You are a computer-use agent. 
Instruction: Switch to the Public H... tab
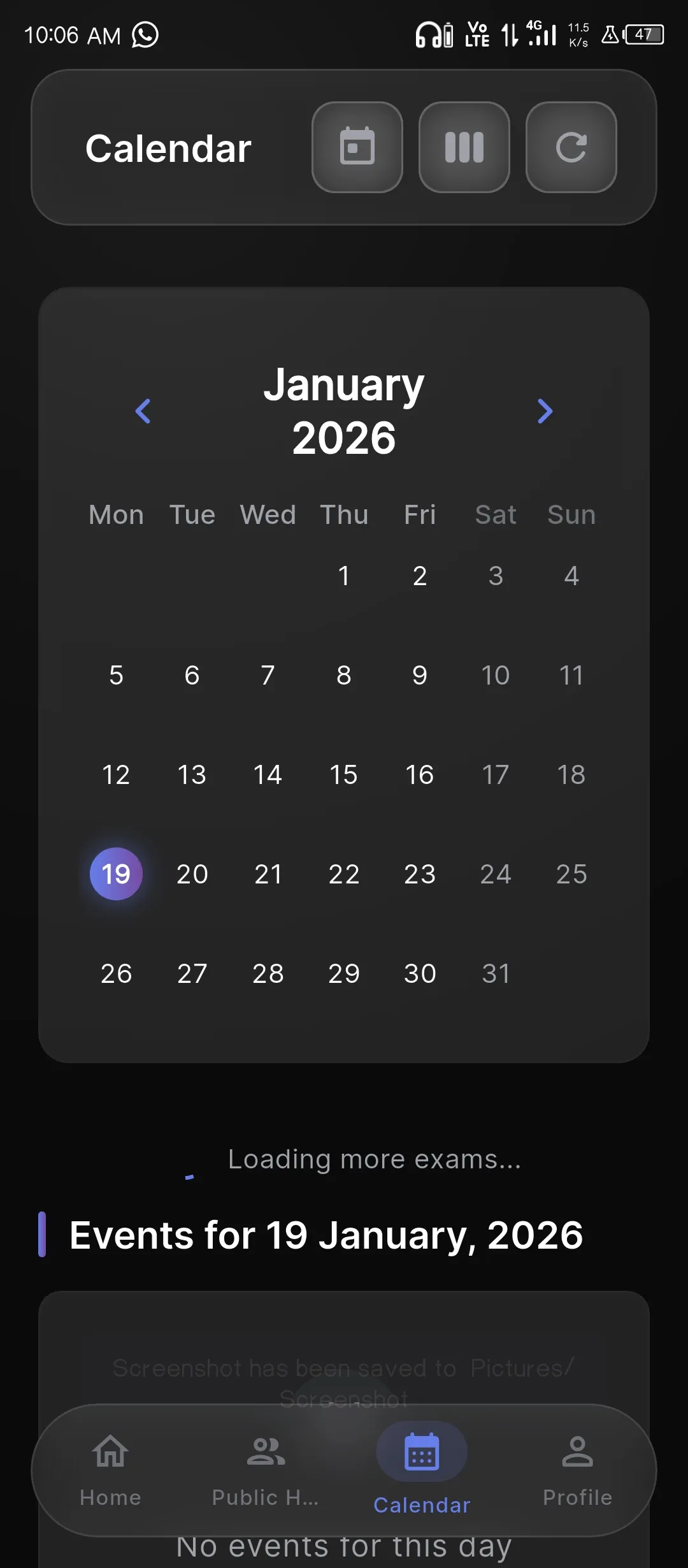pos(266,1470)
